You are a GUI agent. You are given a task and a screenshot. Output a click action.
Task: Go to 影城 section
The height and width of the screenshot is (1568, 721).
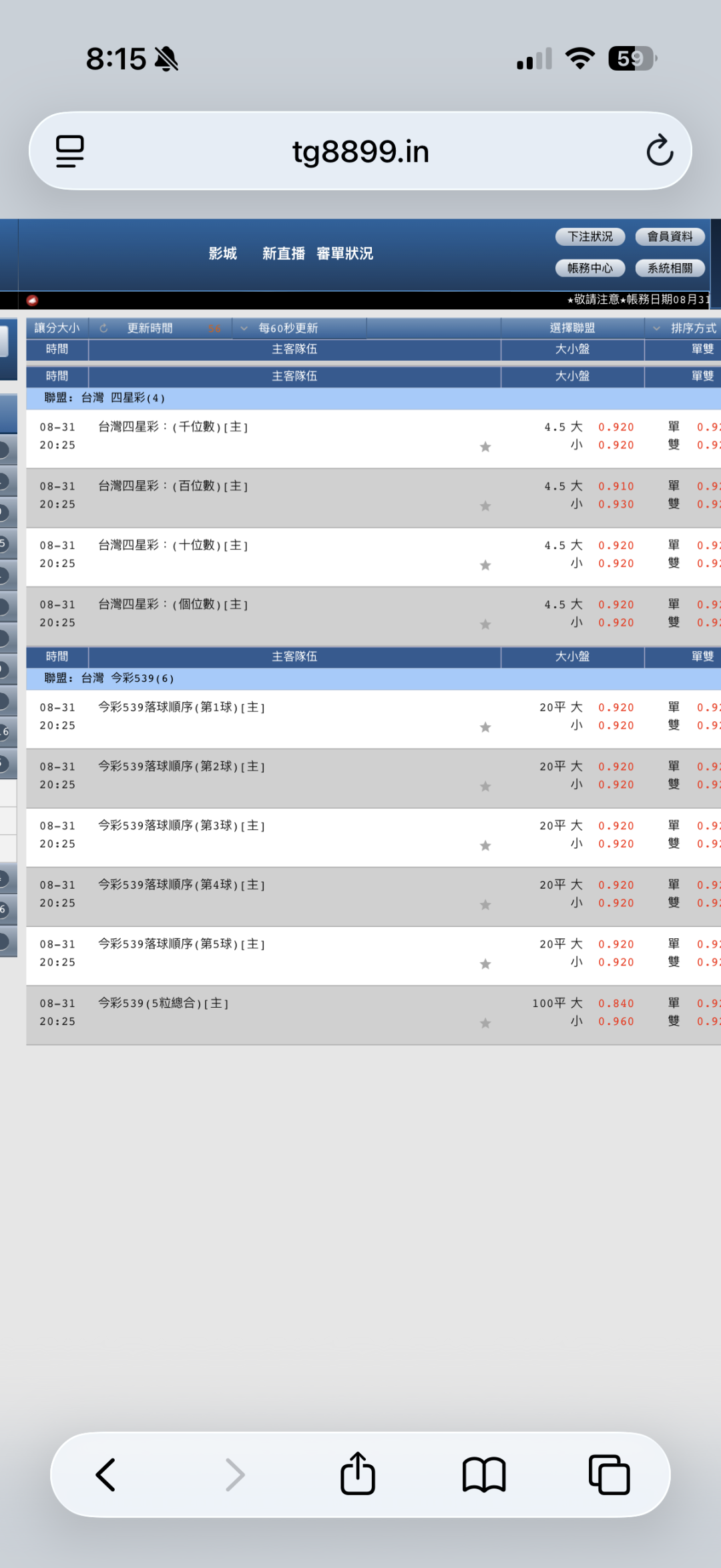click(223, 253)
